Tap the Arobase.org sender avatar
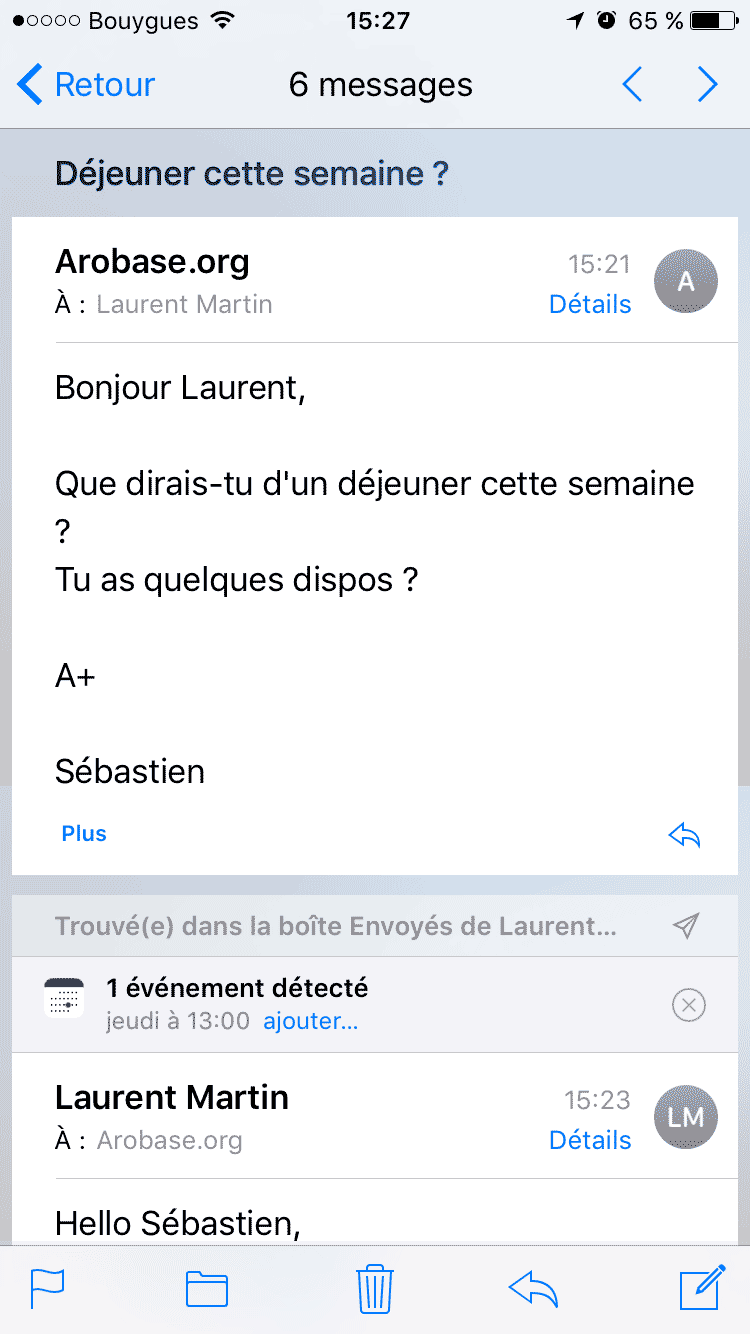The width and height of the screenshot is (750, 1334). [686, 282]
